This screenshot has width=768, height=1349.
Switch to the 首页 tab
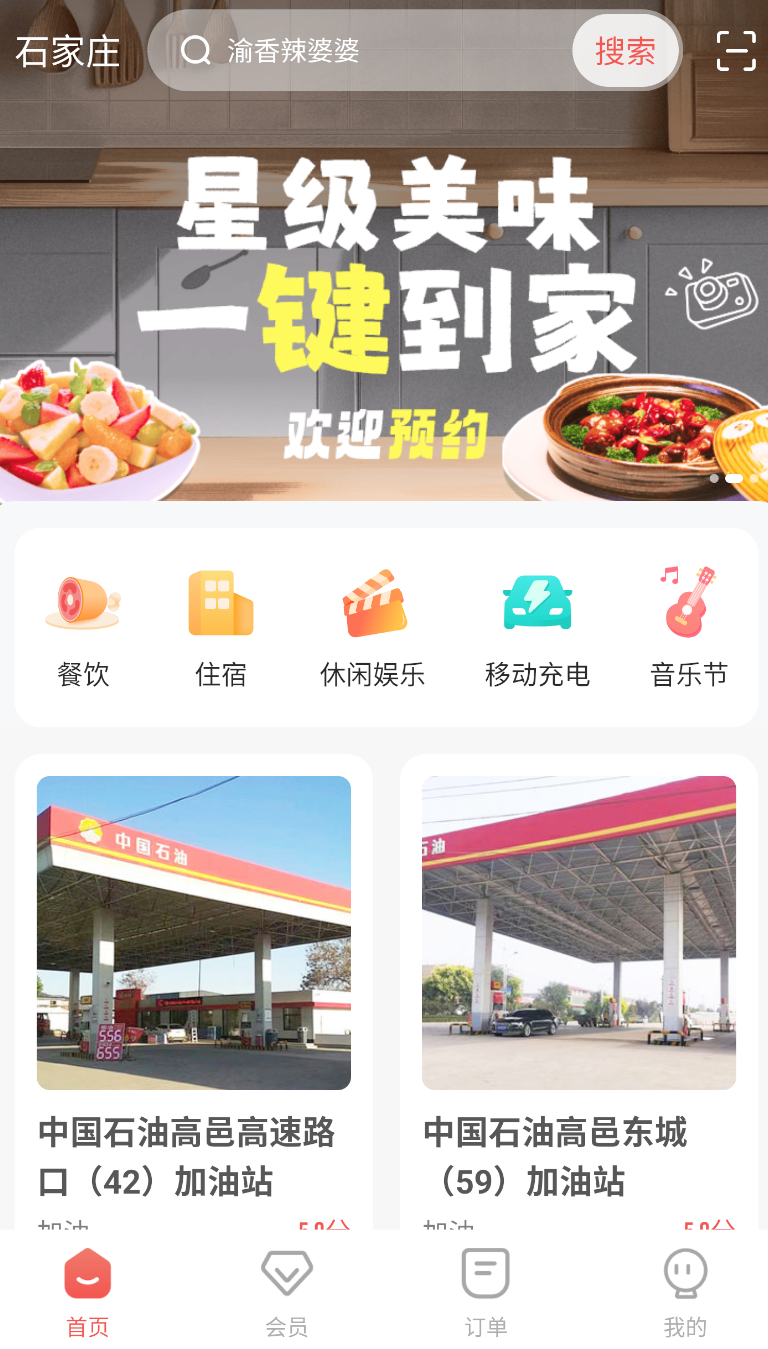click(x=88, y=1292)
